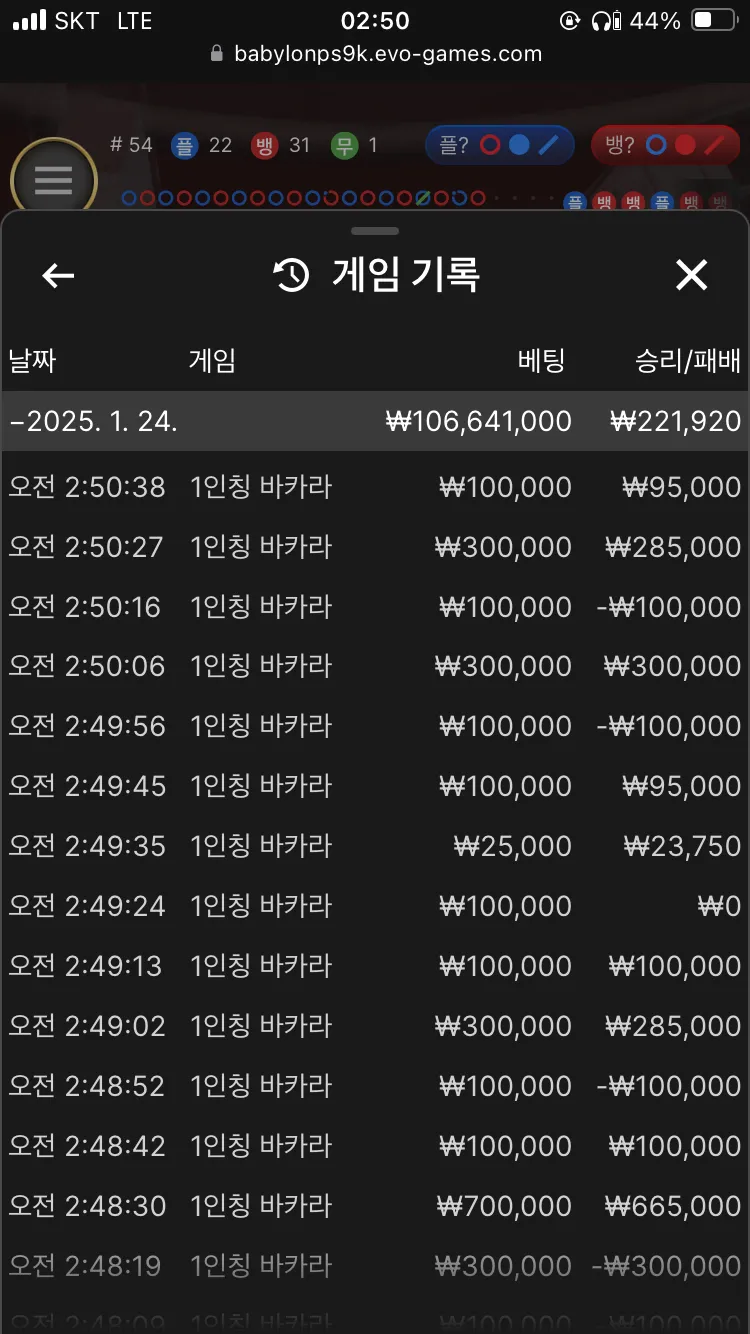Tap the 뱅? banker prediction button

tap(665, 145)
